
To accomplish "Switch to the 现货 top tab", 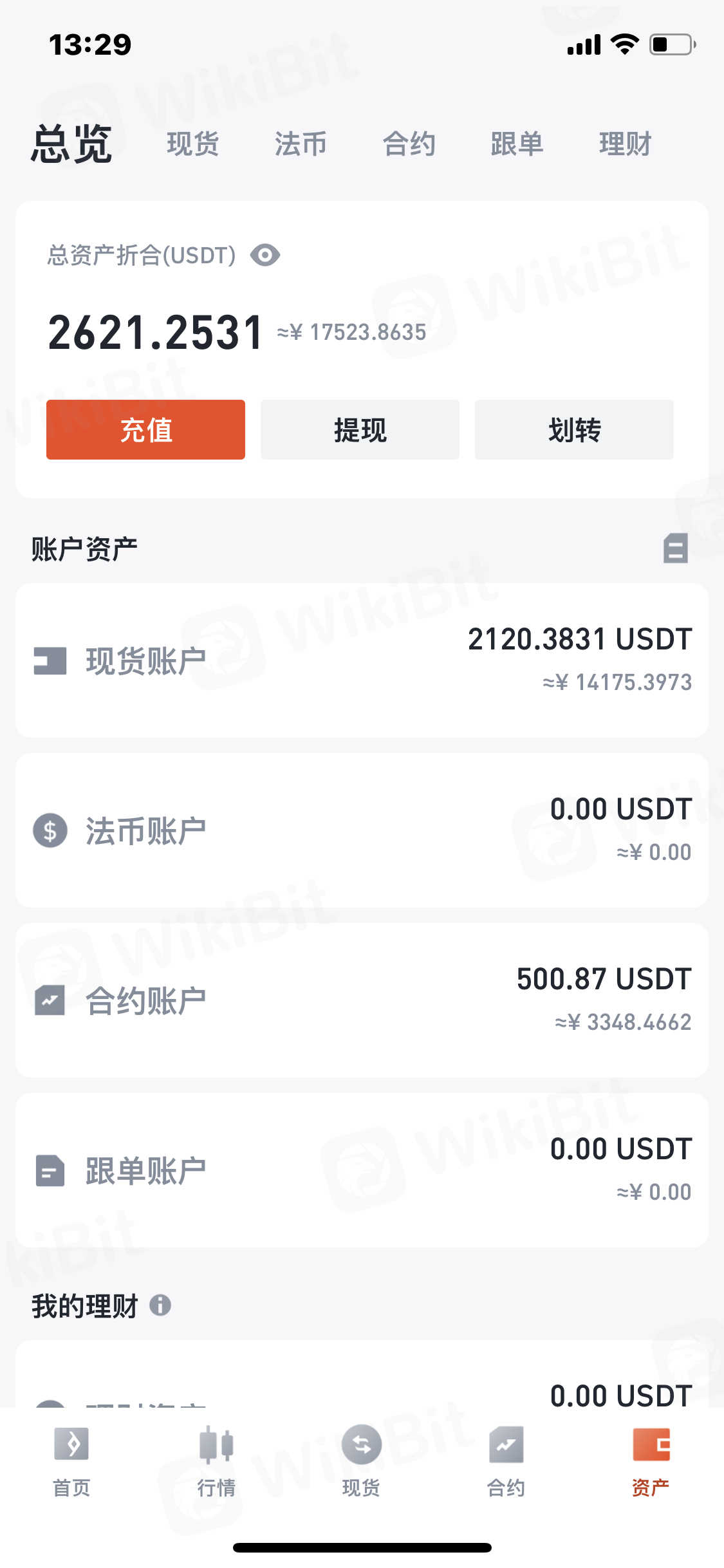I will click(x=192, y=143).
